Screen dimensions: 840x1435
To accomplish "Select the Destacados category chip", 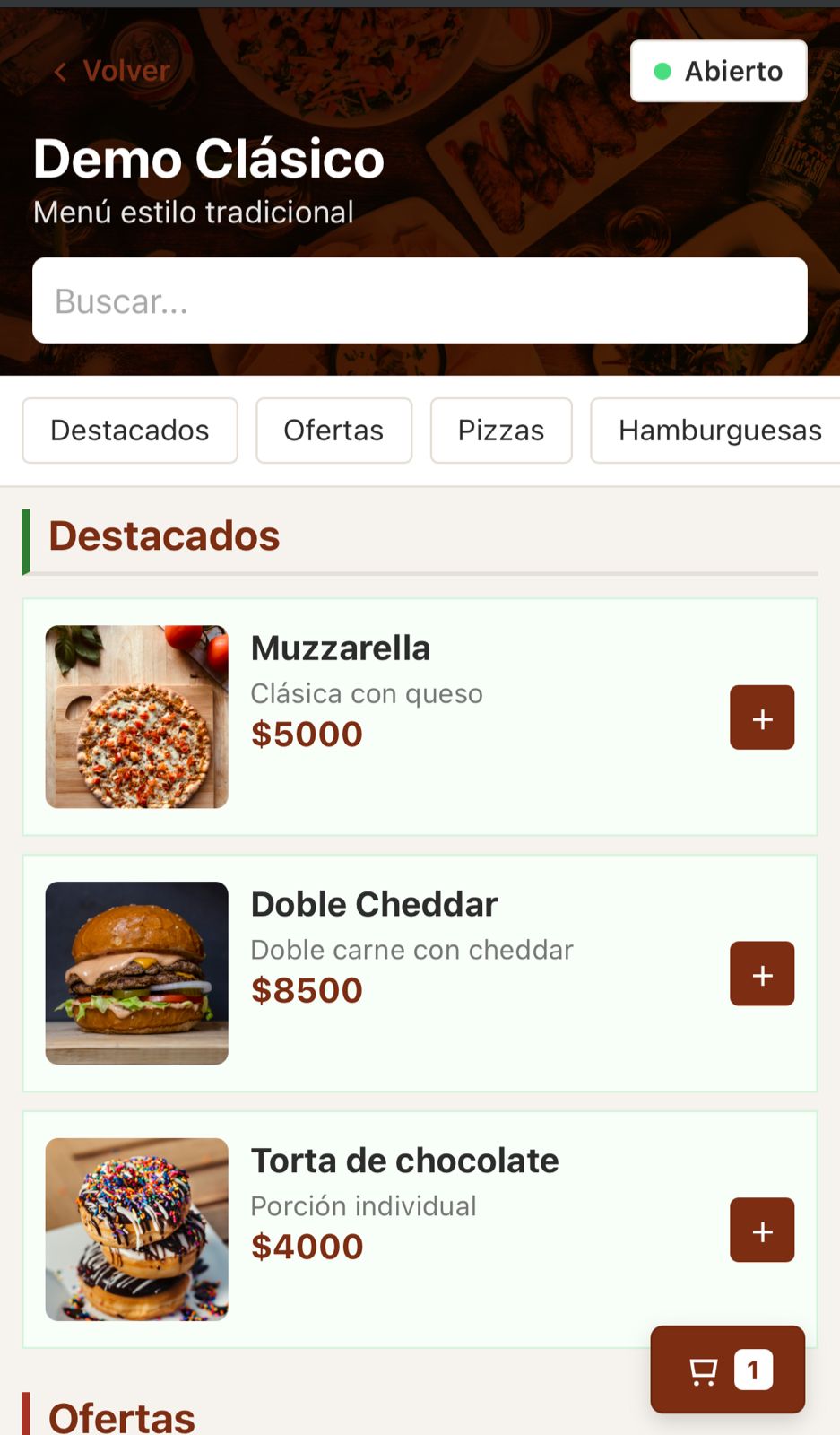I will [130, 430].
